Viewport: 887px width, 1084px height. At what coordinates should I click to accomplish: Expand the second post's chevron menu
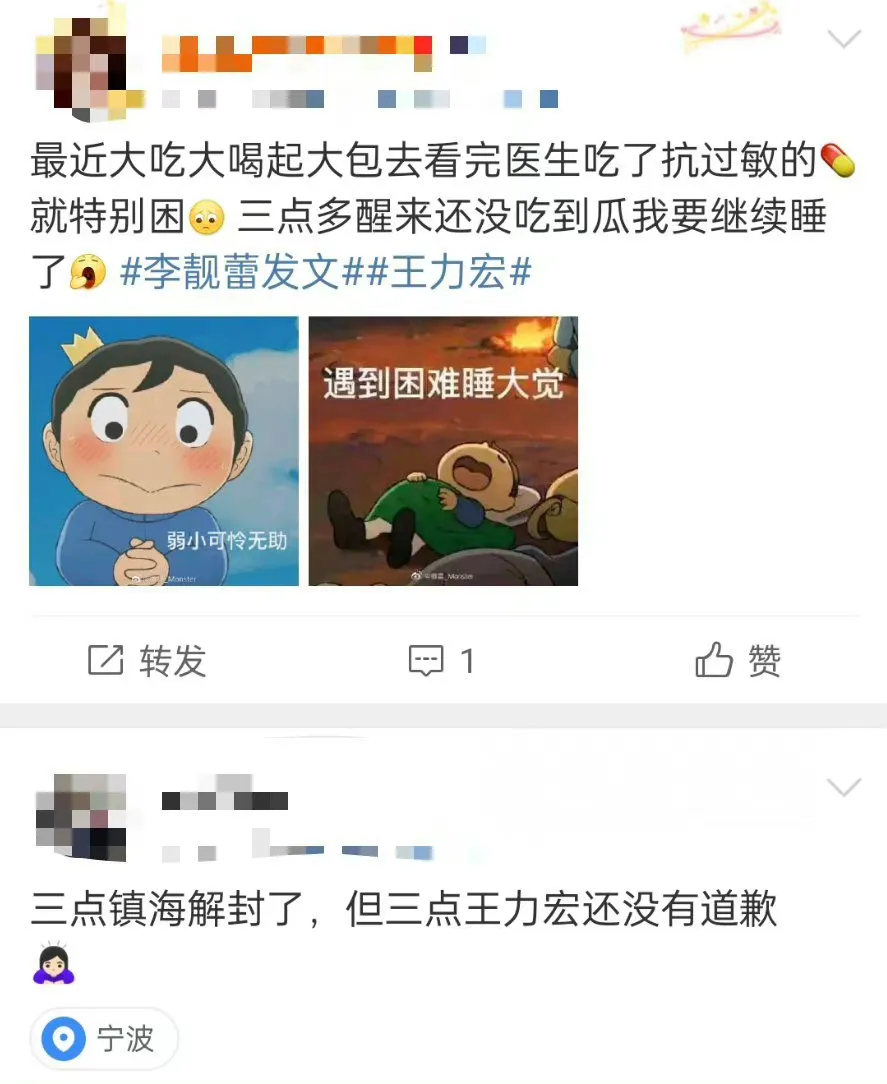click(x=844, y=788)
